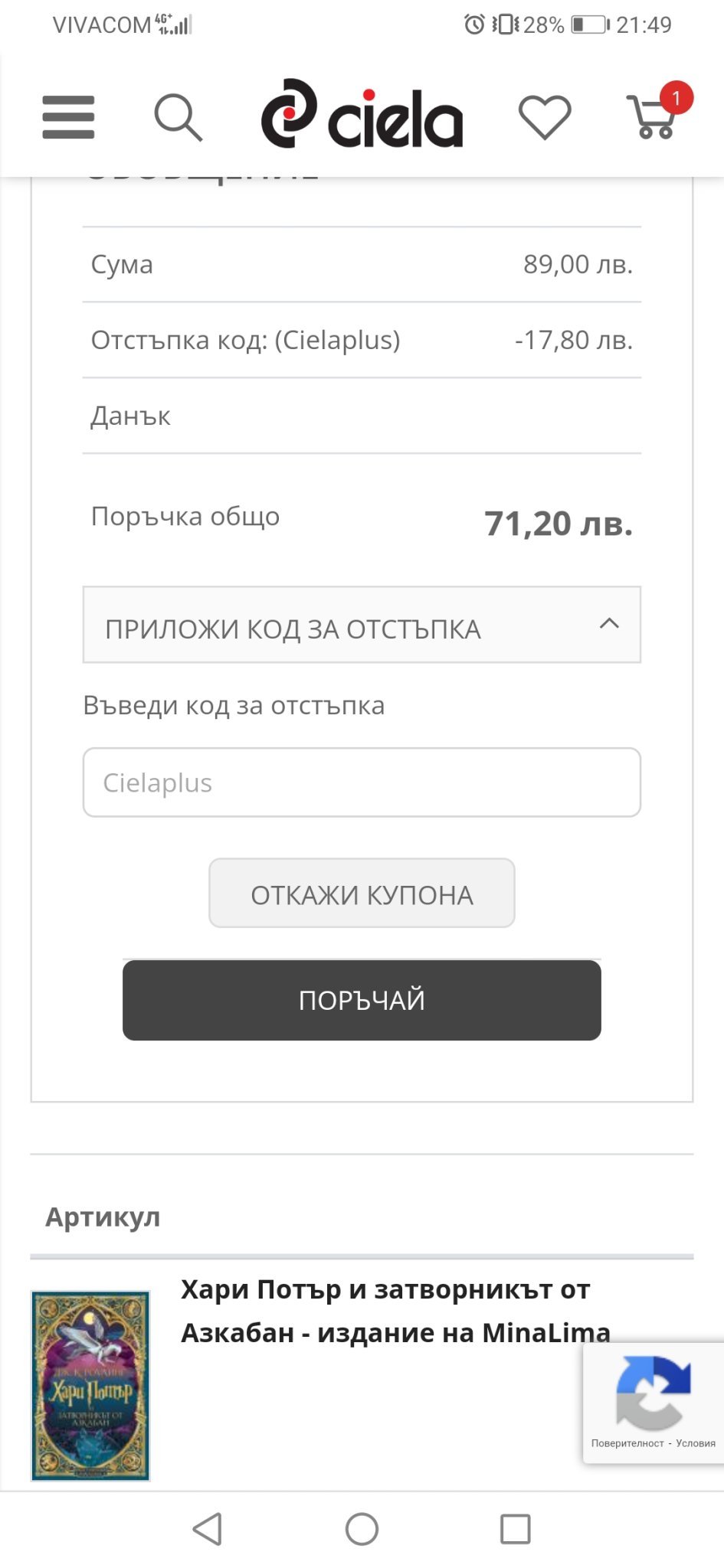Open the search magnifier
The width and height of the screenshot is (724, 1568).
pyautogui.click(x=178, y=117)
